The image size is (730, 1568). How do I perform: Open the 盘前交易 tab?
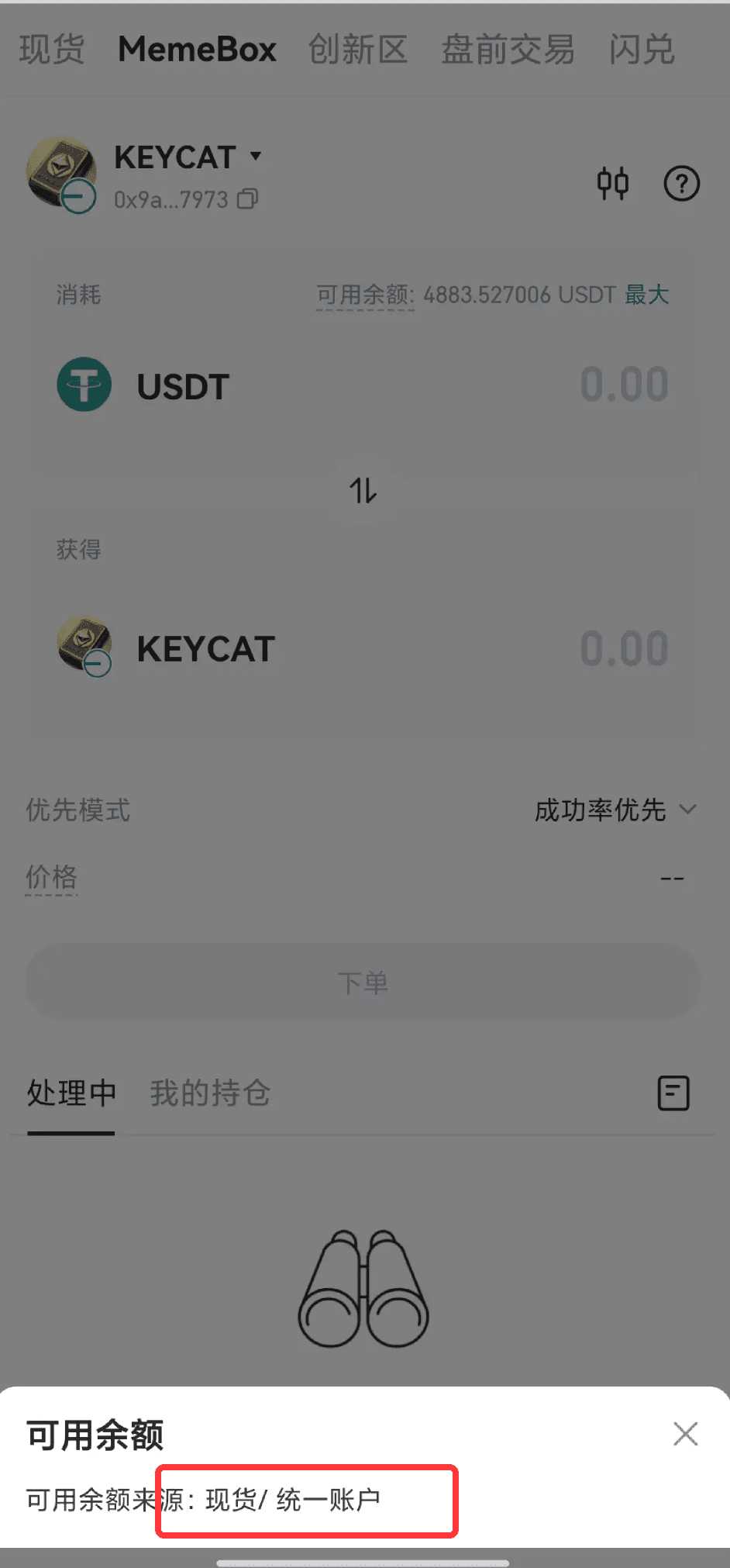click(x=508, y=50)
